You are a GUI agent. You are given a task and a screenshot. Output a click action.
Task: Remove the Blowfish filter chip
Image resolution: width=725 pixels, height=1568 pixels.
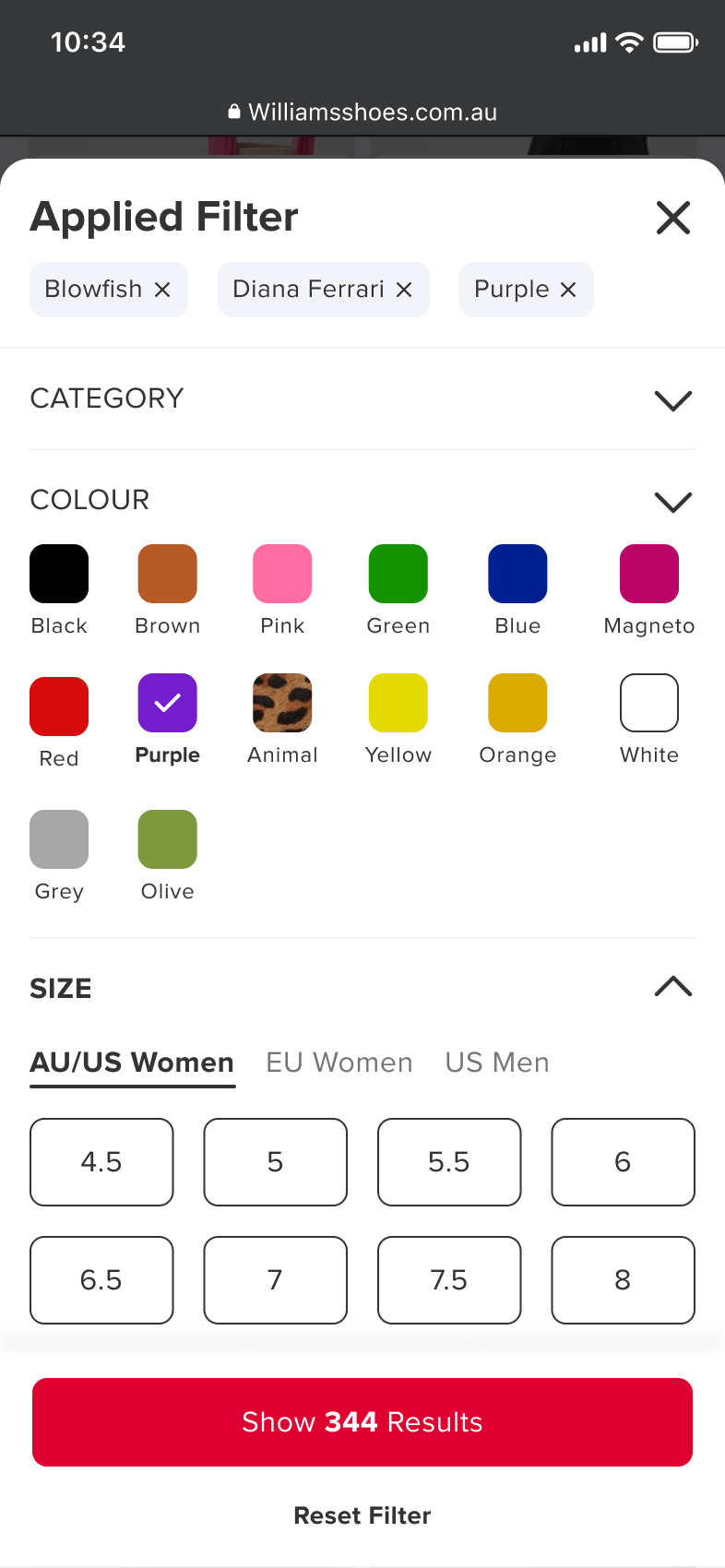[162, 290]
